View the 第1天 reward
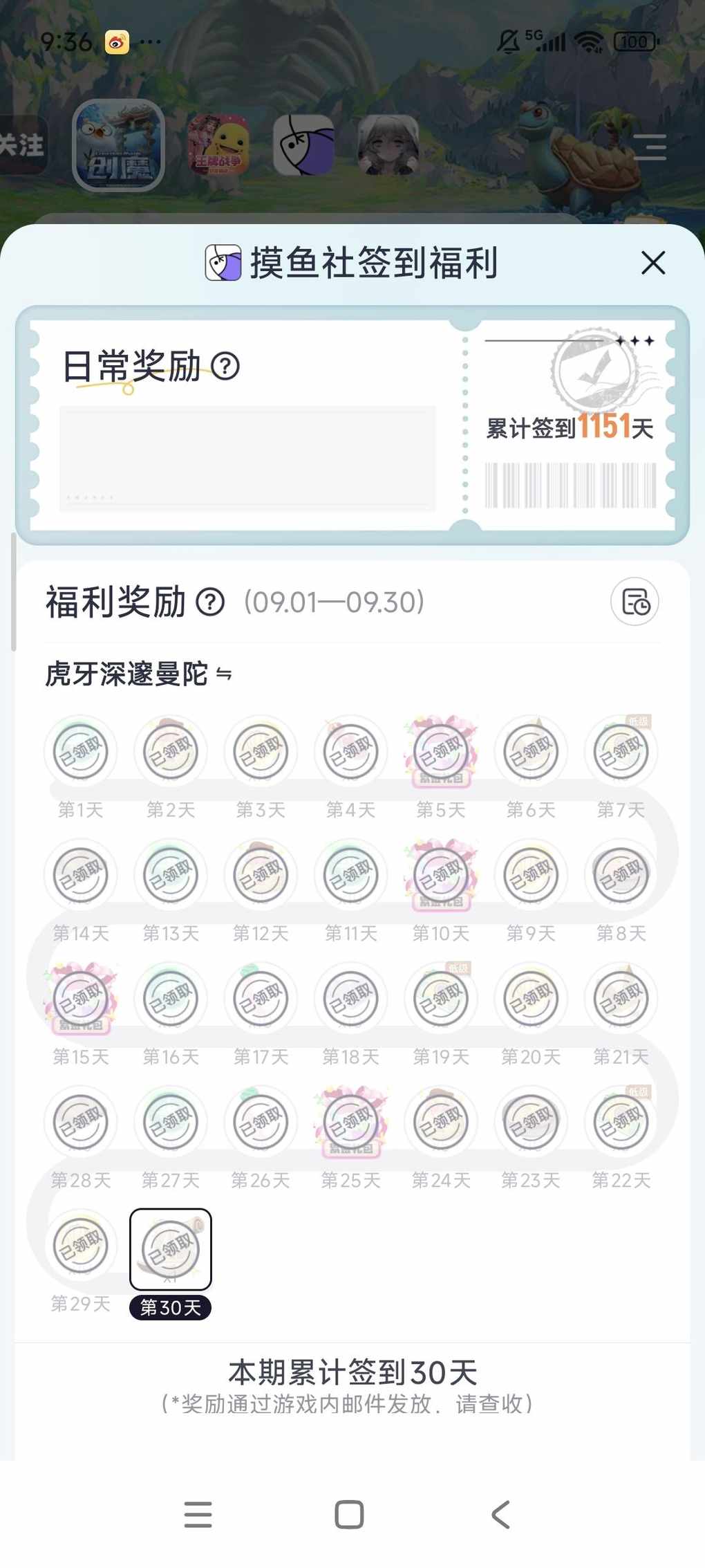The image size is (705, 1568). [81, 752]
